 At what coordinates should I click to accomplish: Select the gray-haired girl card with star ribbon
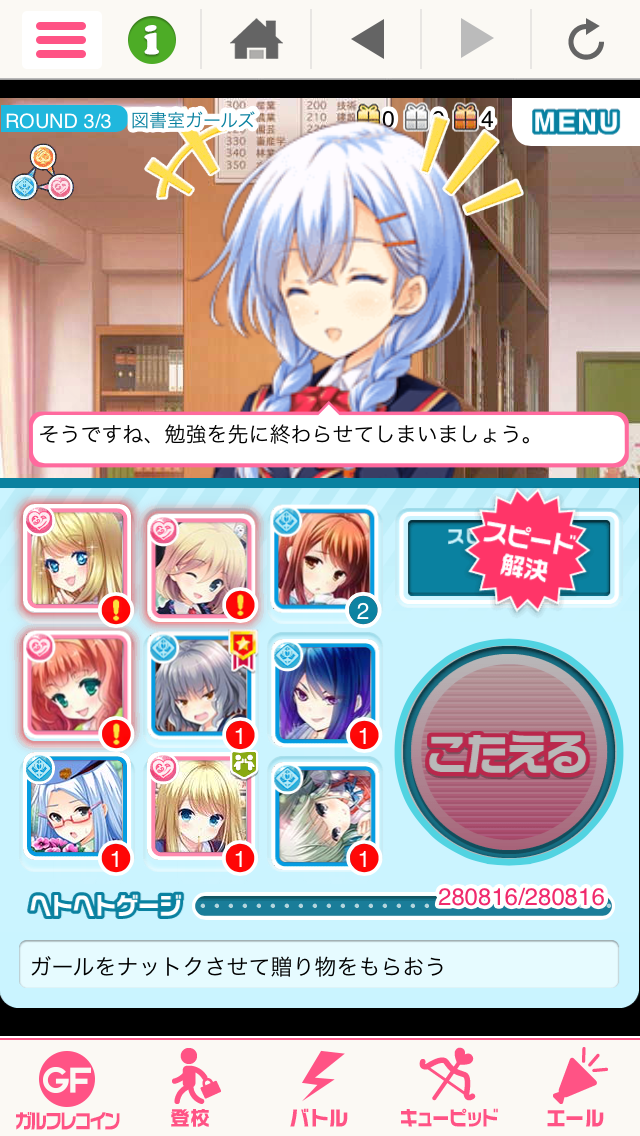tap(200, 688)
